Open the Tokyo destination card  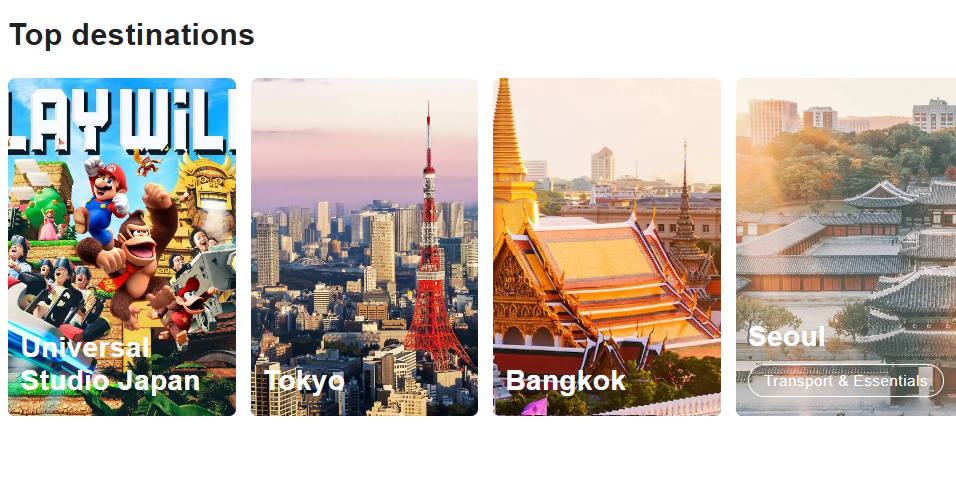pos(364,247)
